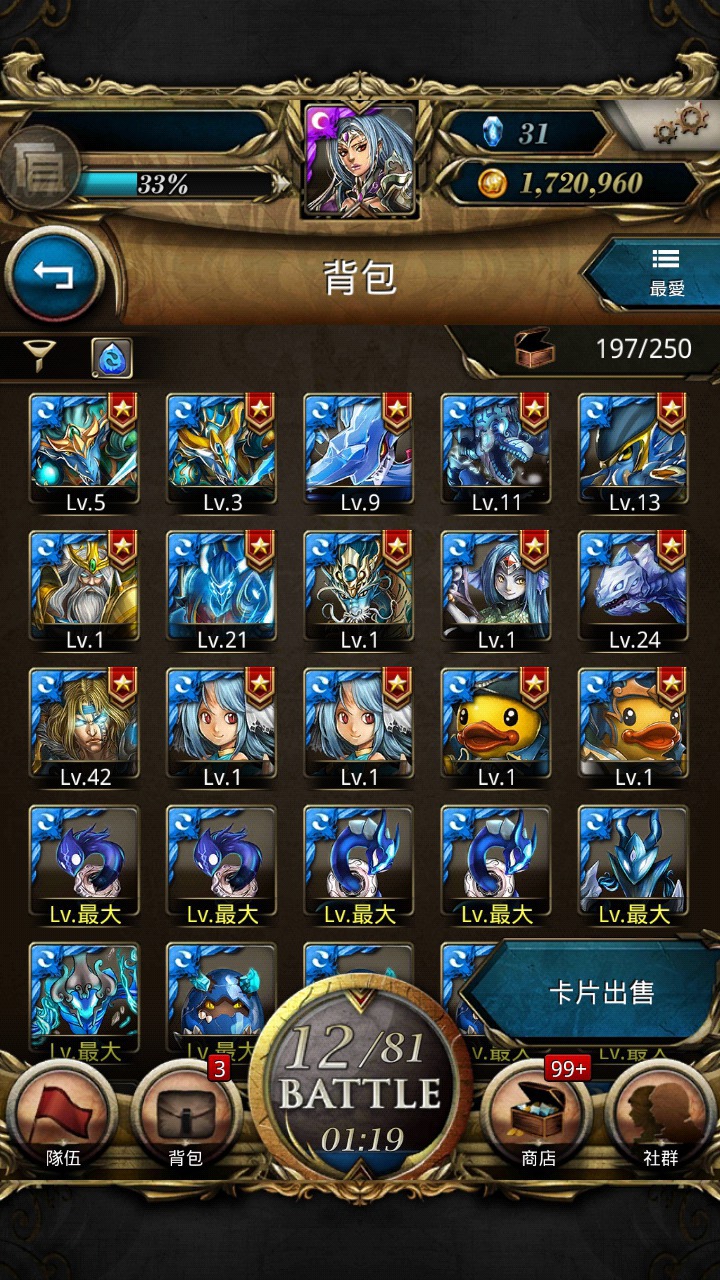Image resolution: width=720 pixels, height=1280 pixels.
Task: Open the player avatar portrait
Action: coord(360,160)
